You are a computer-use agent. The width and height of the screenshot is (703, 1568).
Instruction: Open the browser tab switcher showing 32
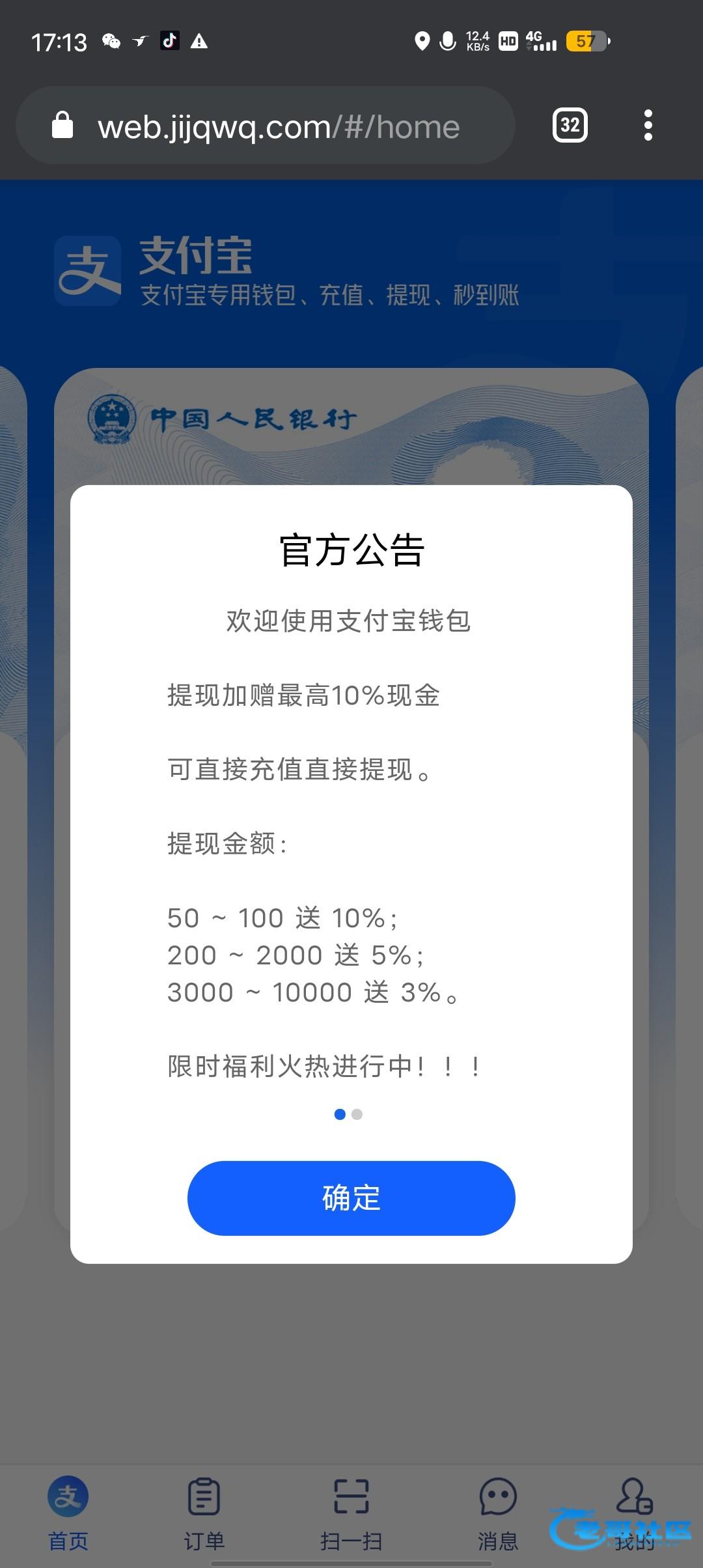click(570, 125)
